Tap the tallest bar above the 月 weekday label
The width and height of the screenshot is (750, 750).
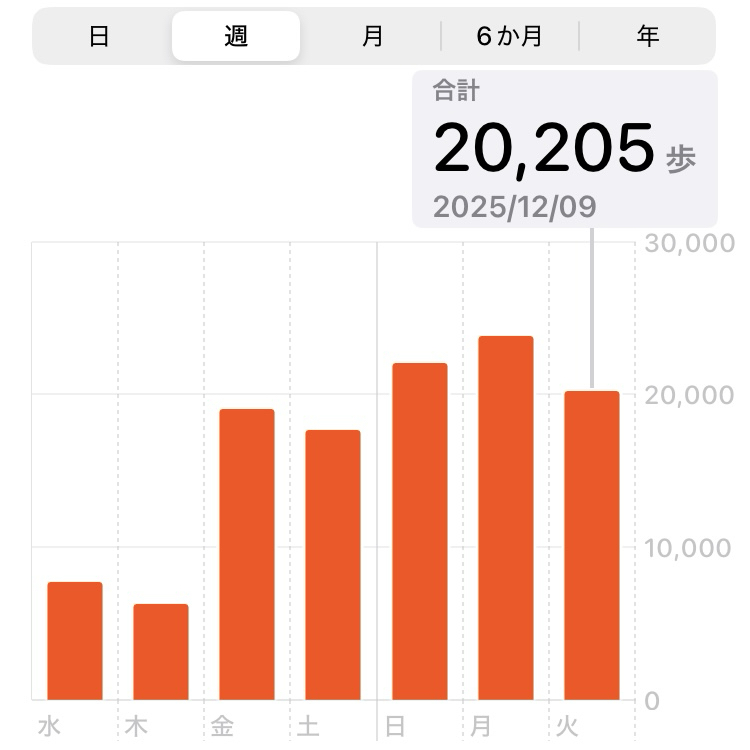tap(505, 518)
